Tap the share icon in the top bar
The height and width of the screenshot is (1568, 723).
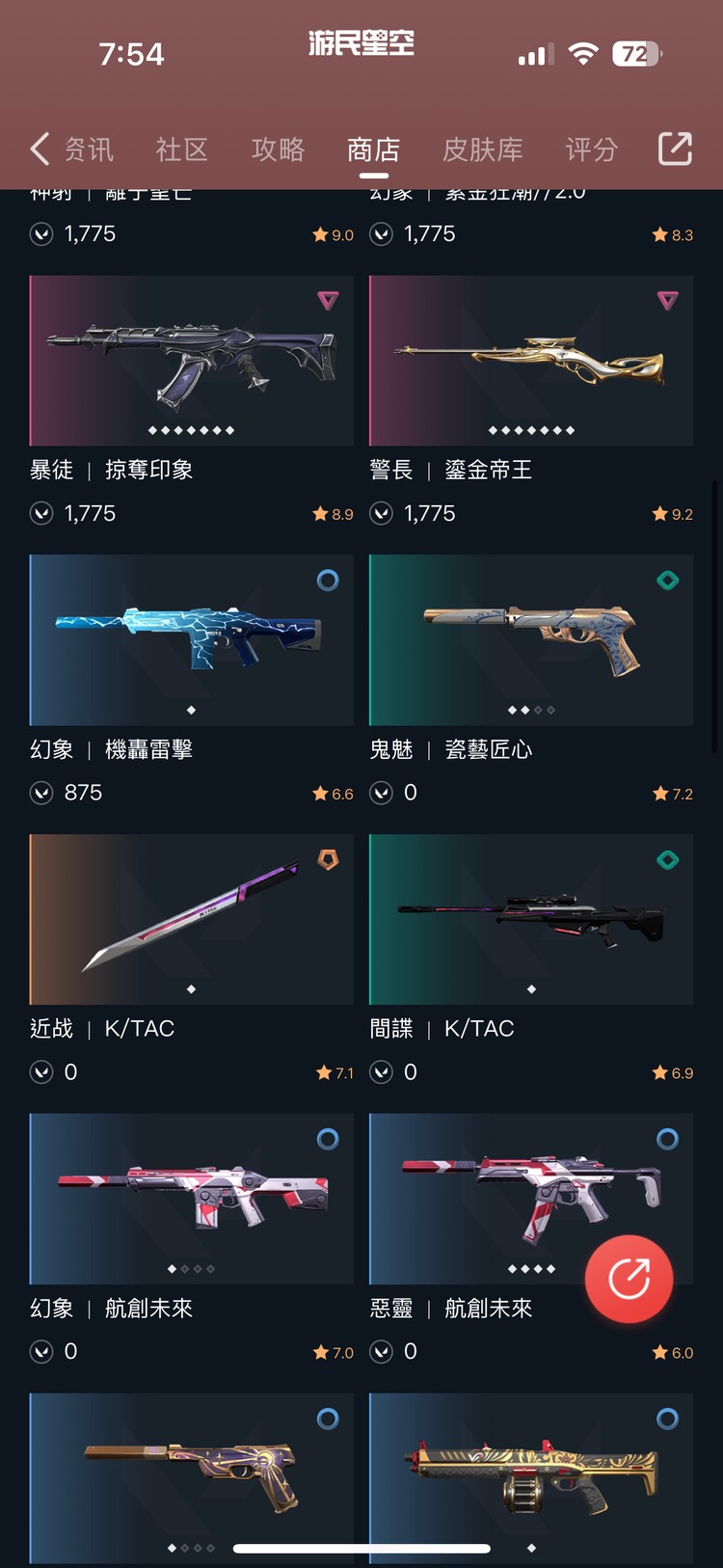675,149
